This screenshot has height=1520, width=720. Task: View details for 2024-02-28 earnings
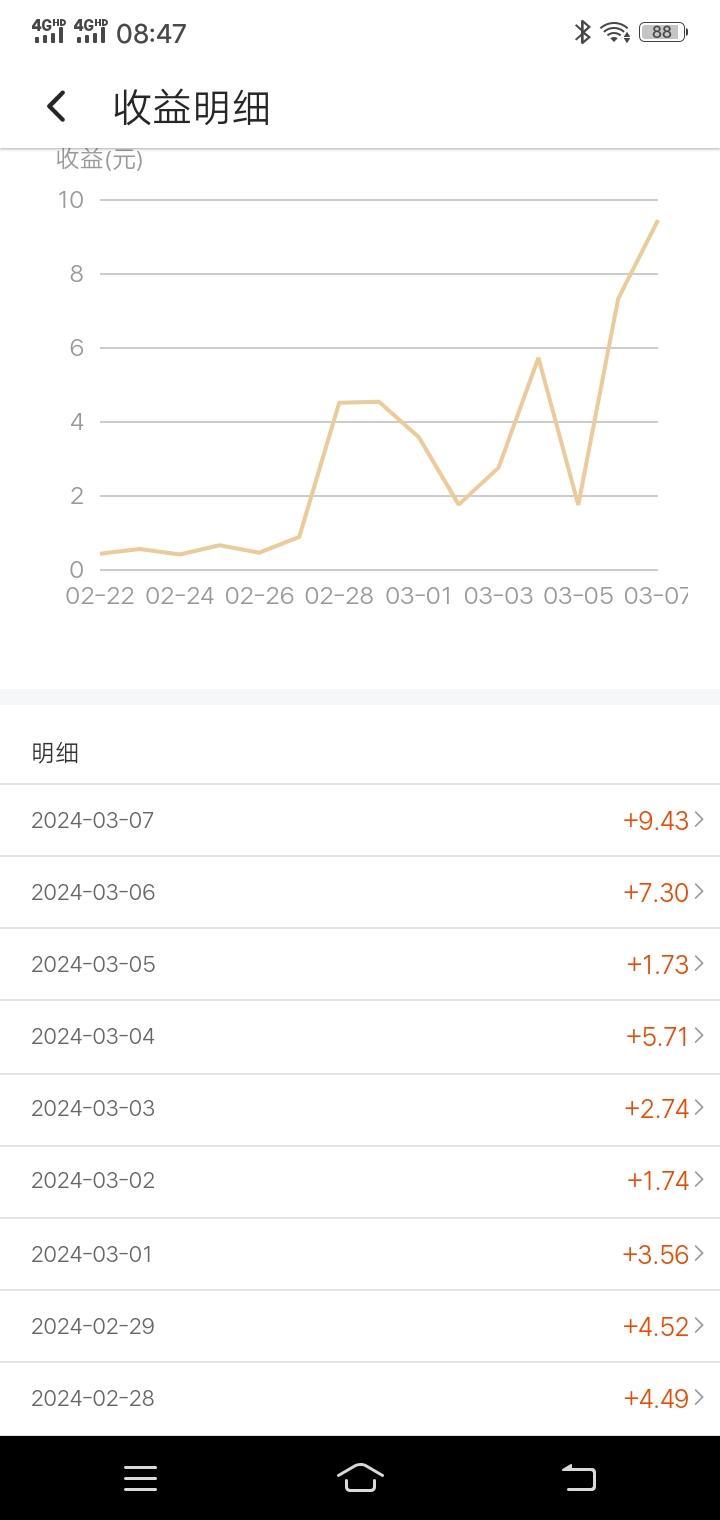pyautogui.click(x=360, y=1398)
